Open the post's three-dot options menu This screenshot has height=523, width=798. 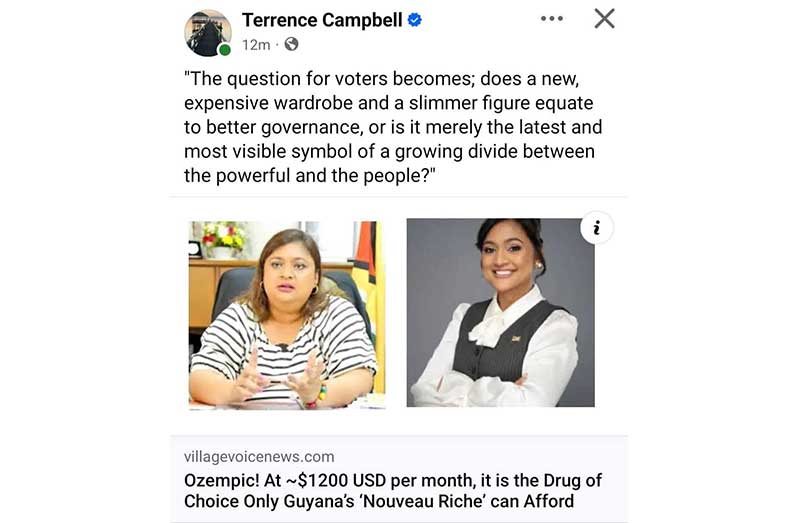pos(551,19)
